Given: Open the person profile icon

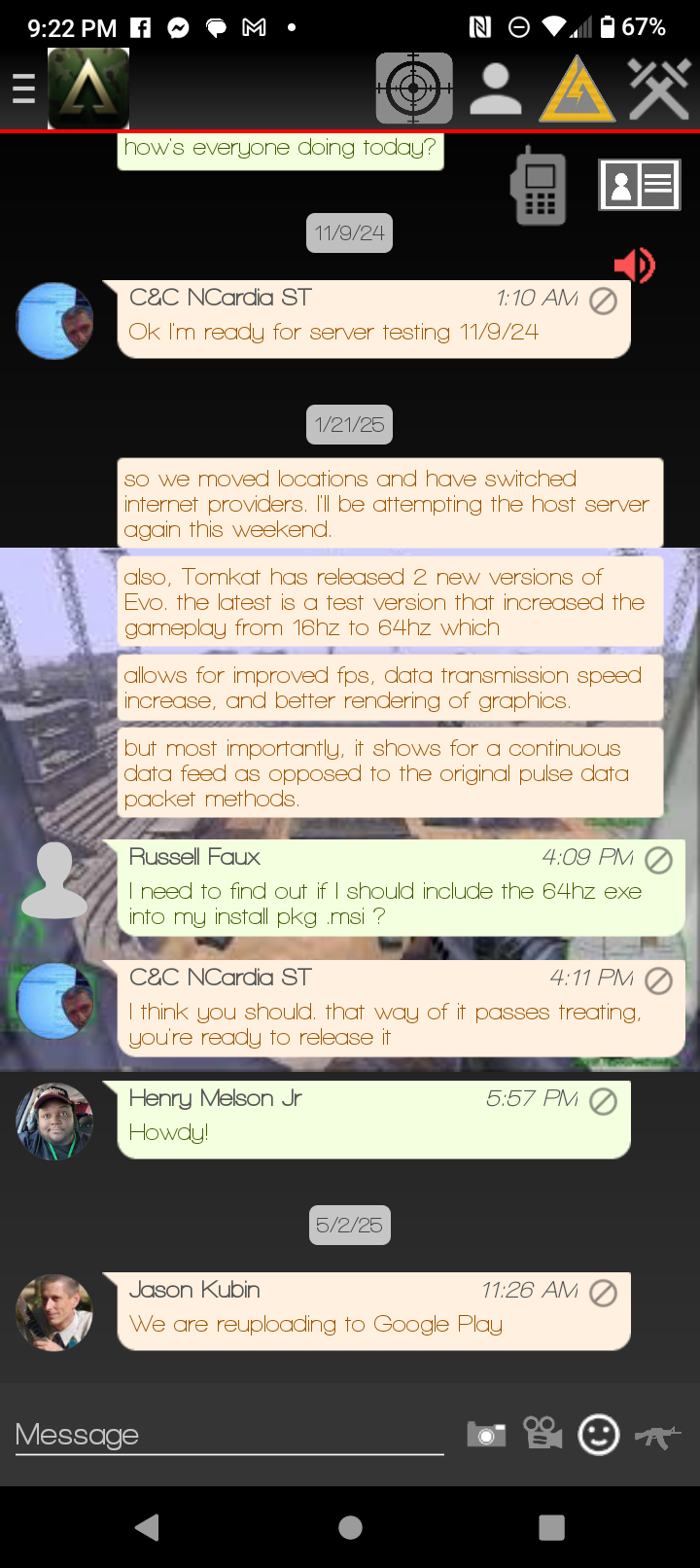Looking at the screenshot, I should [496, 89].
